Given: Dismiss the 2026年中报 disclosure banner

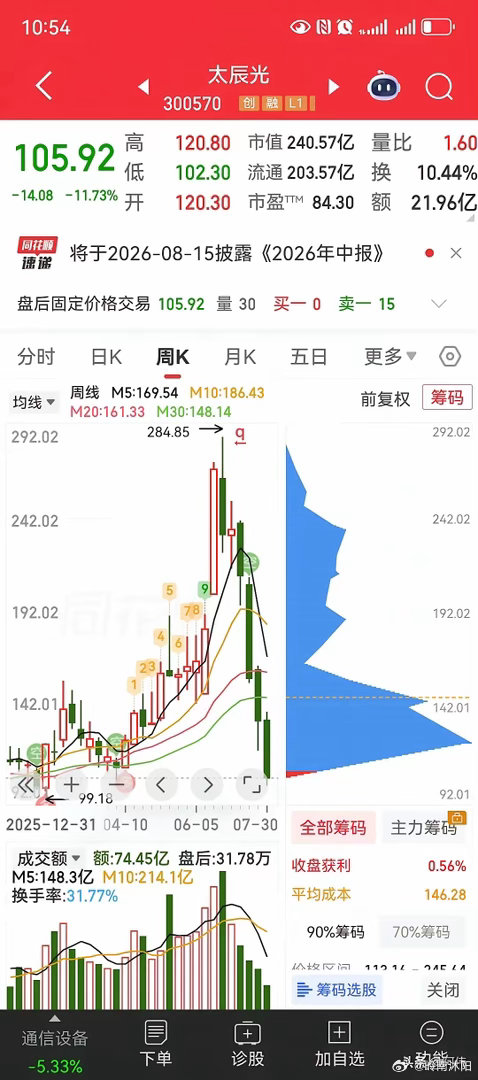Looking at the screenshot, I should click(455, 253).
